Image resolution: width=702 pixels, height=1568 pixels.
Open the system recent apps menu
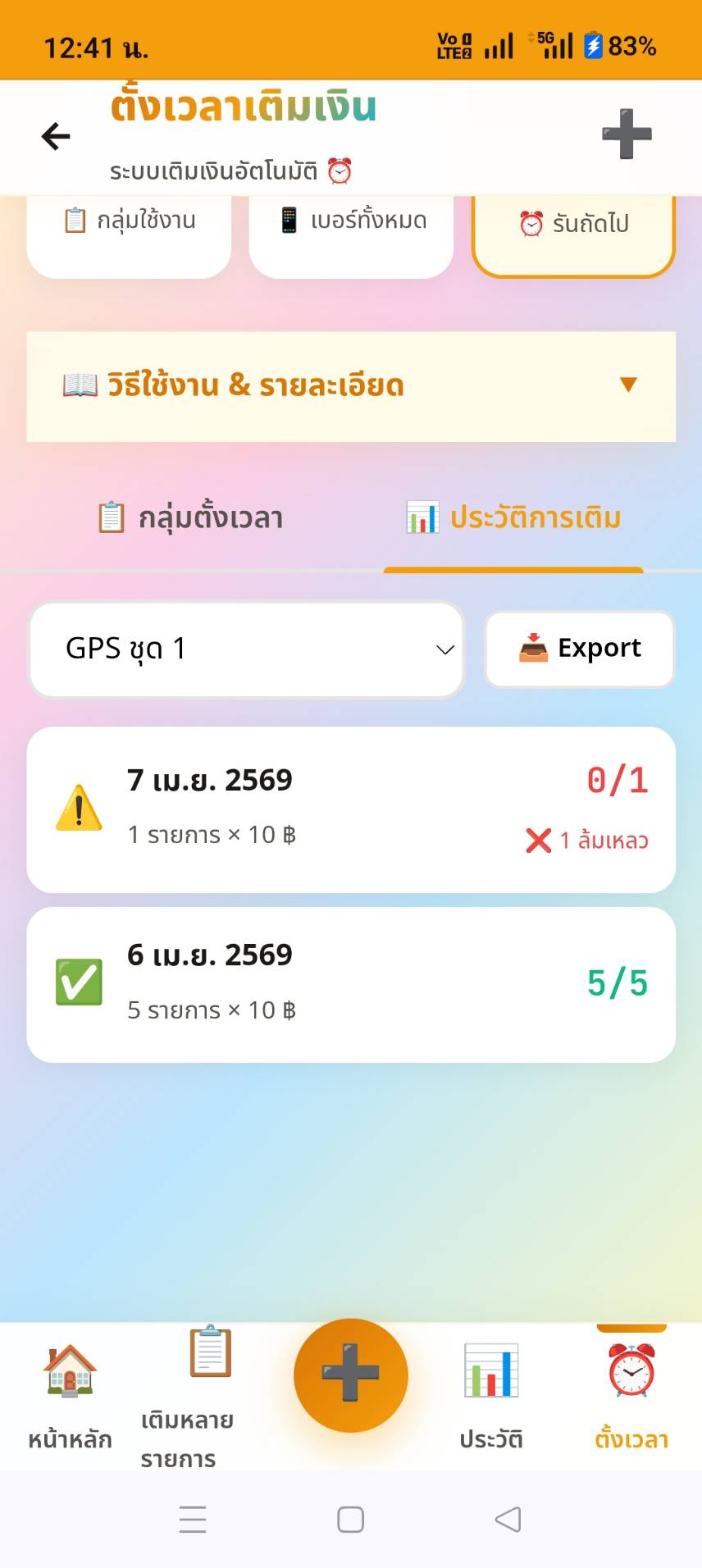193,1520
